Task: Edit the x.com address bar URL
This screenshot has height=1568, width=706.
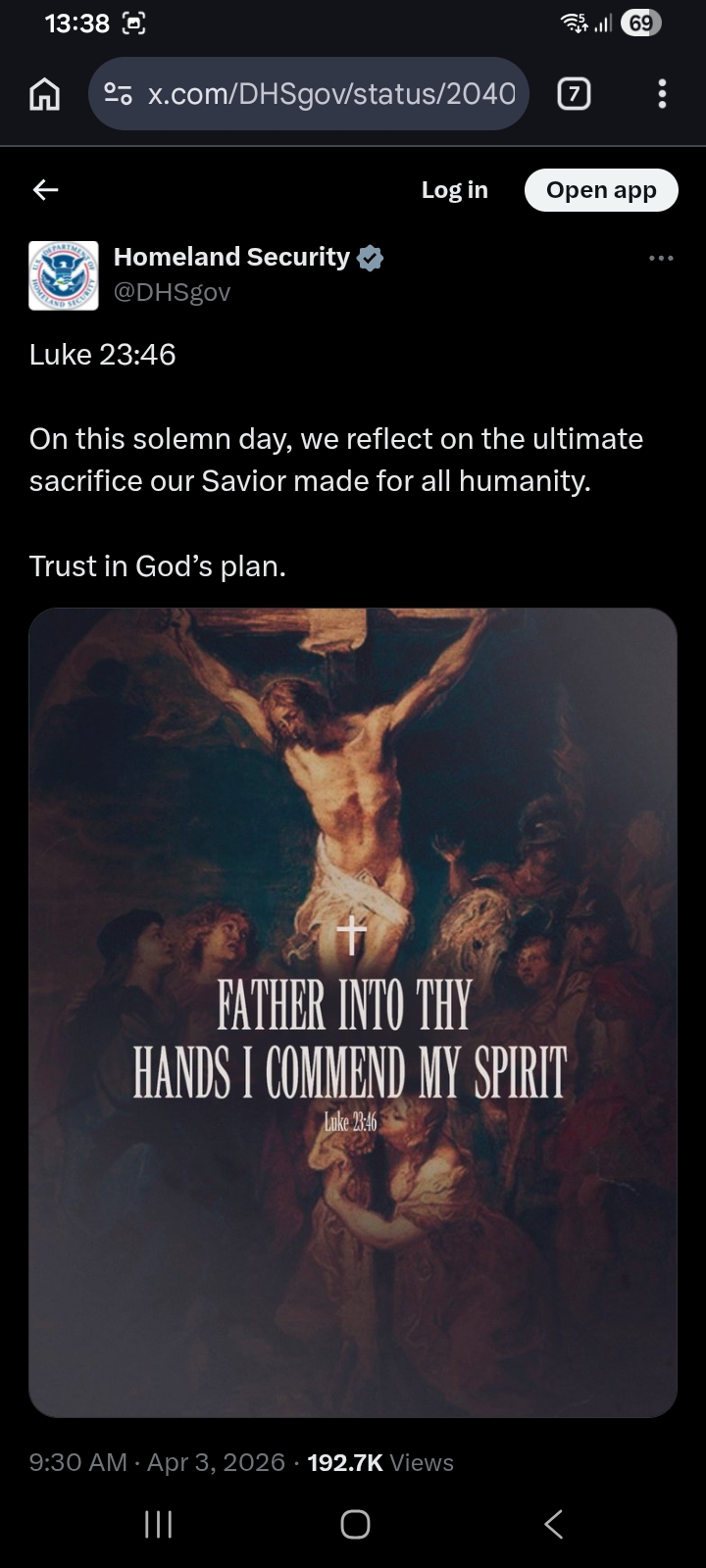Action: pos(329,94)
